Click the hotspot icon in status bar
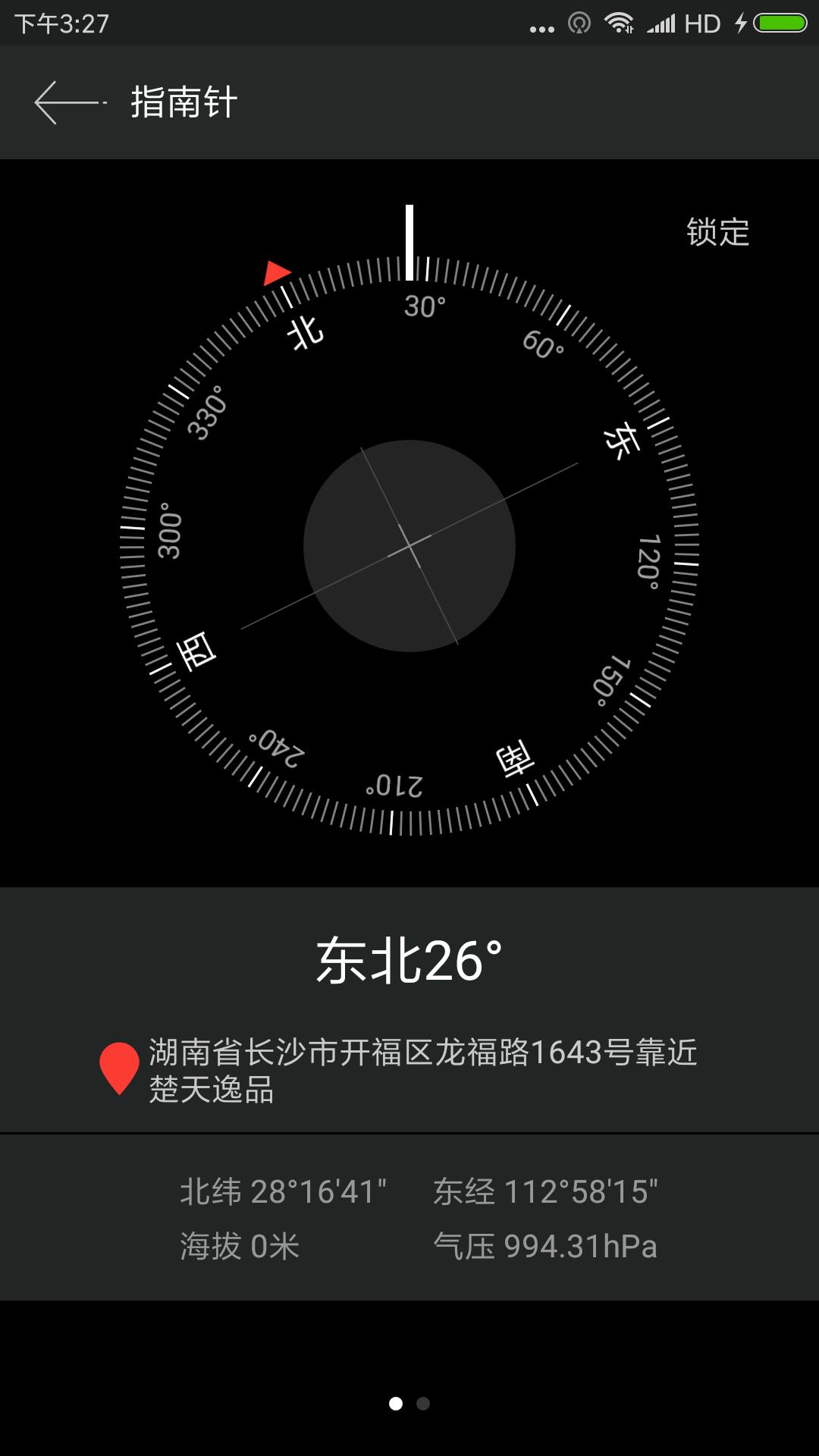Screen dimensions: 819x1456 (x=578, y=23)
